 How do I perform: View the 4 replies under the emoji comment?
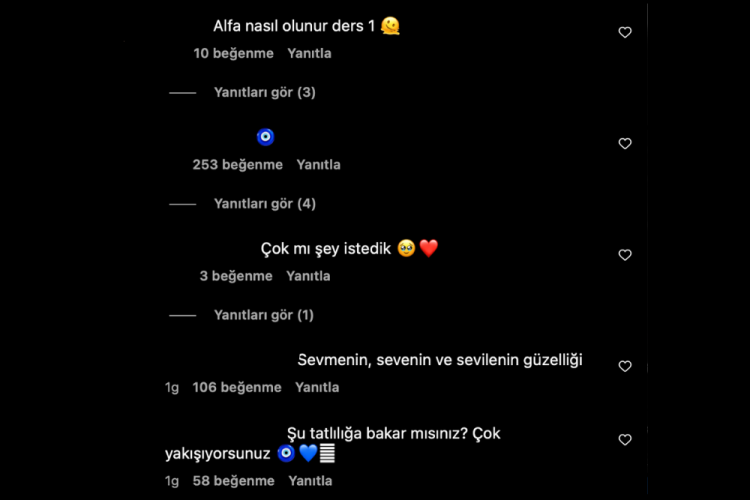(x=264, y=203)
